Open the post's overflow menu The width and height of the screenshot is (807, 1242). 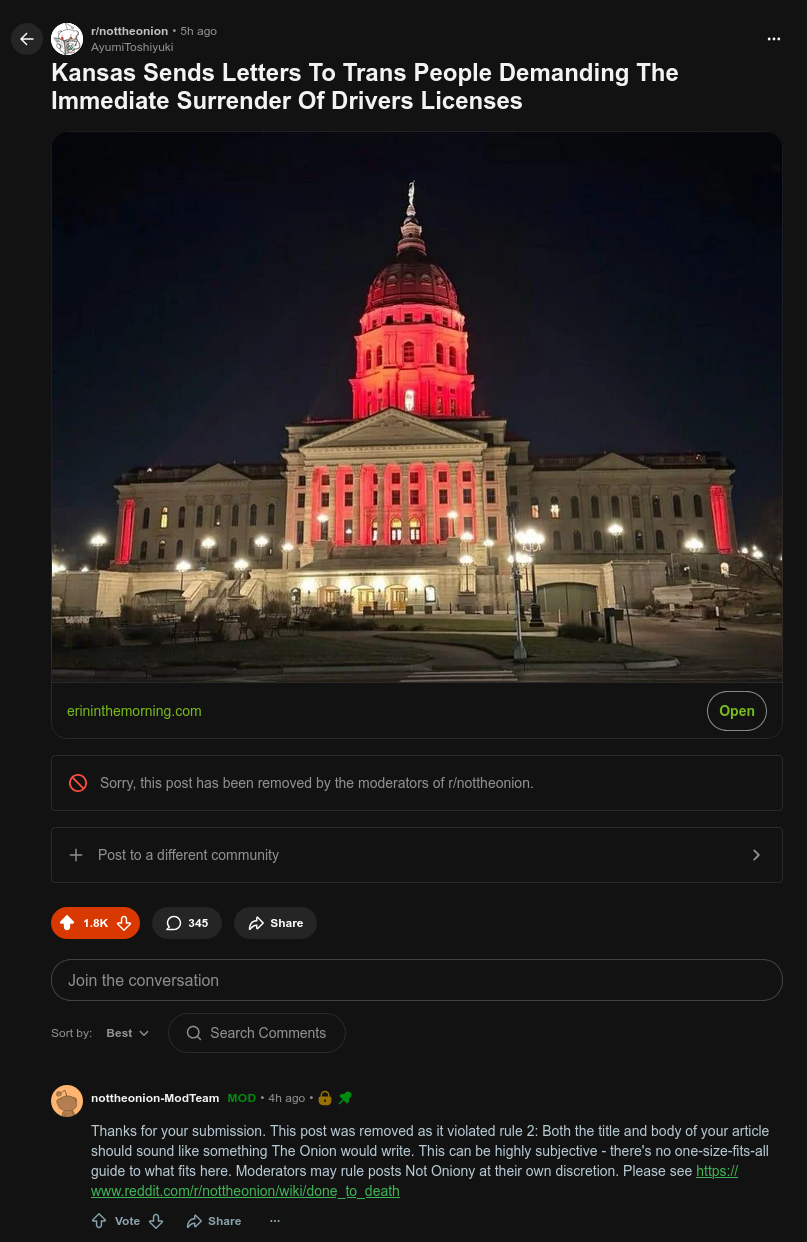click(773, 39)
